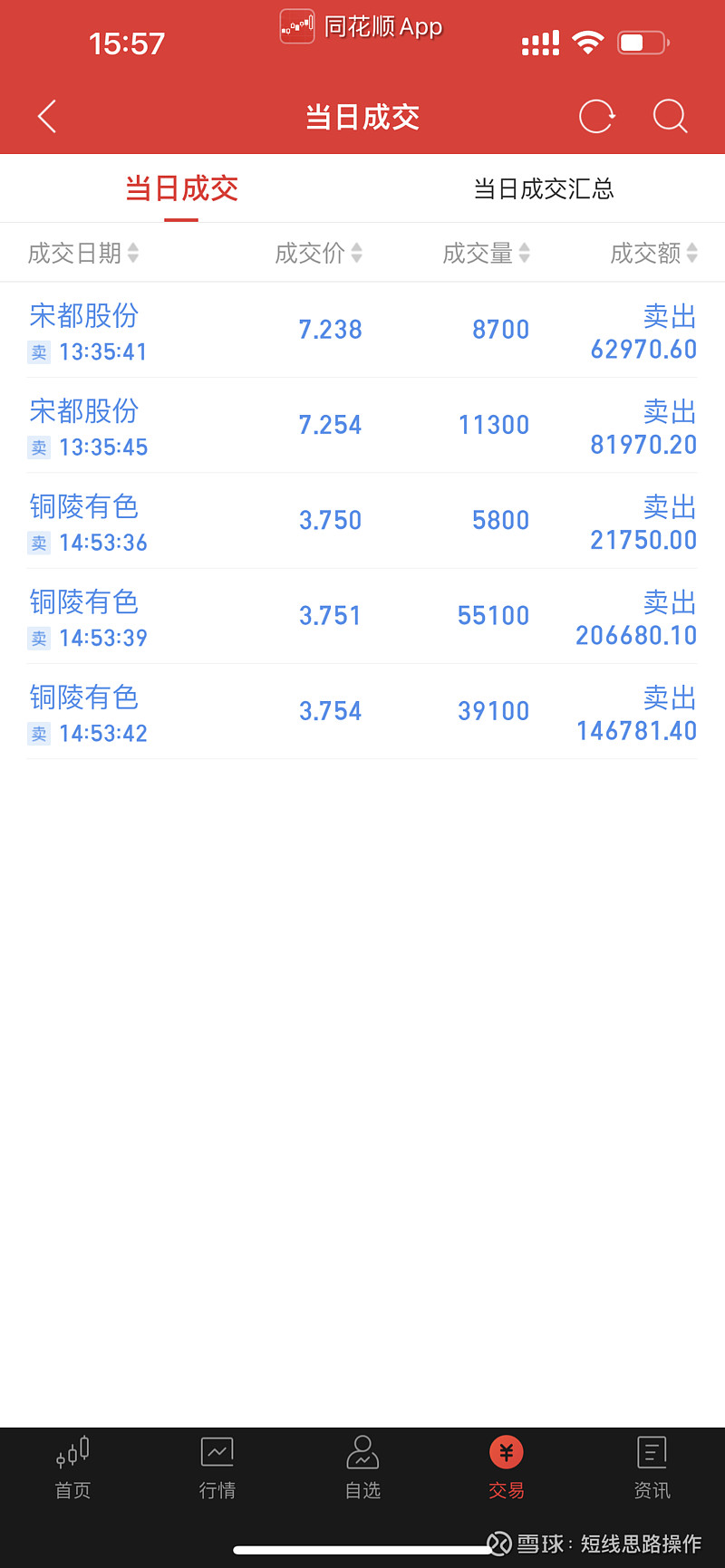Open 铜陵有色 trade at 14:53:36

click(x=362, y=521)
